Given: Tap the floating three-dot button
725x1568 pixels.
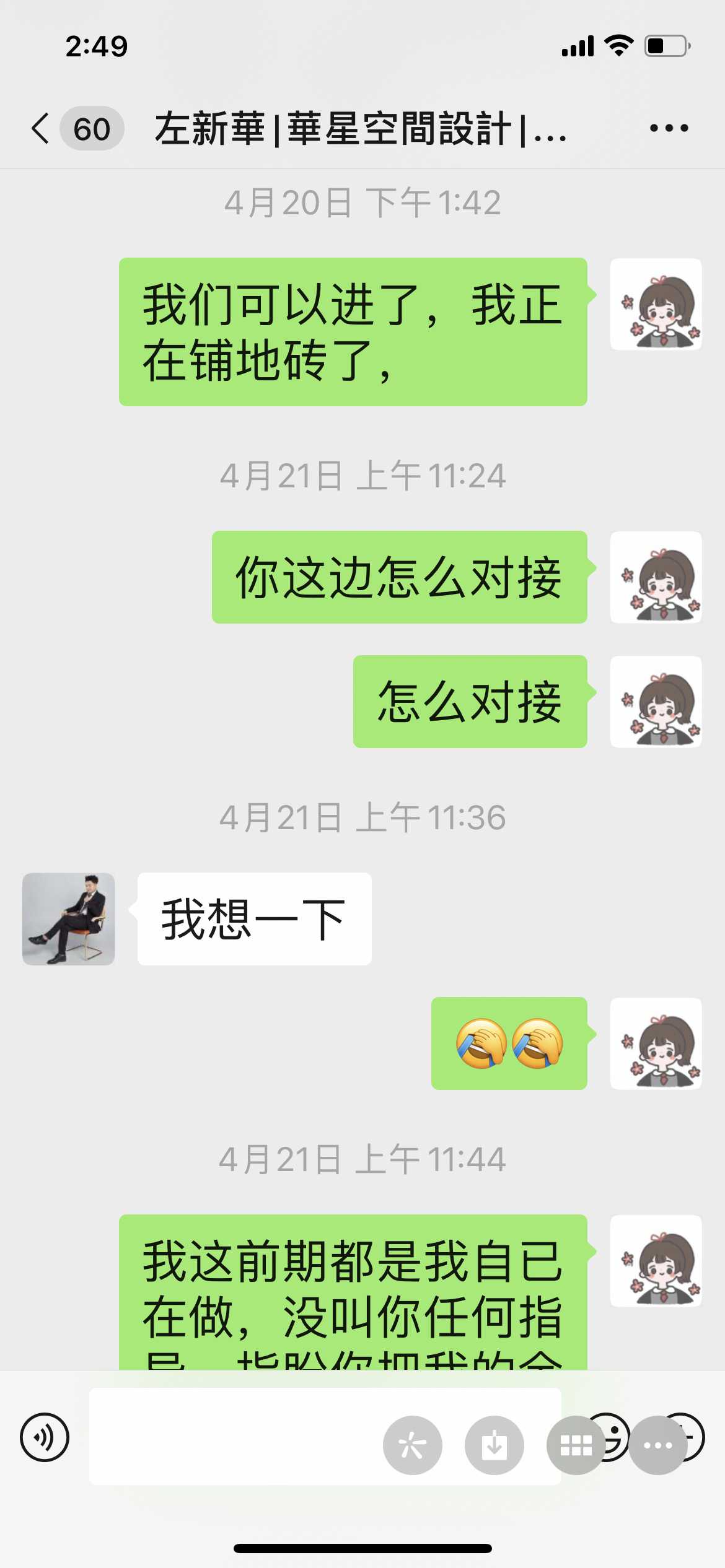Looking at the screenshot, I should [x=658, y=1445].
